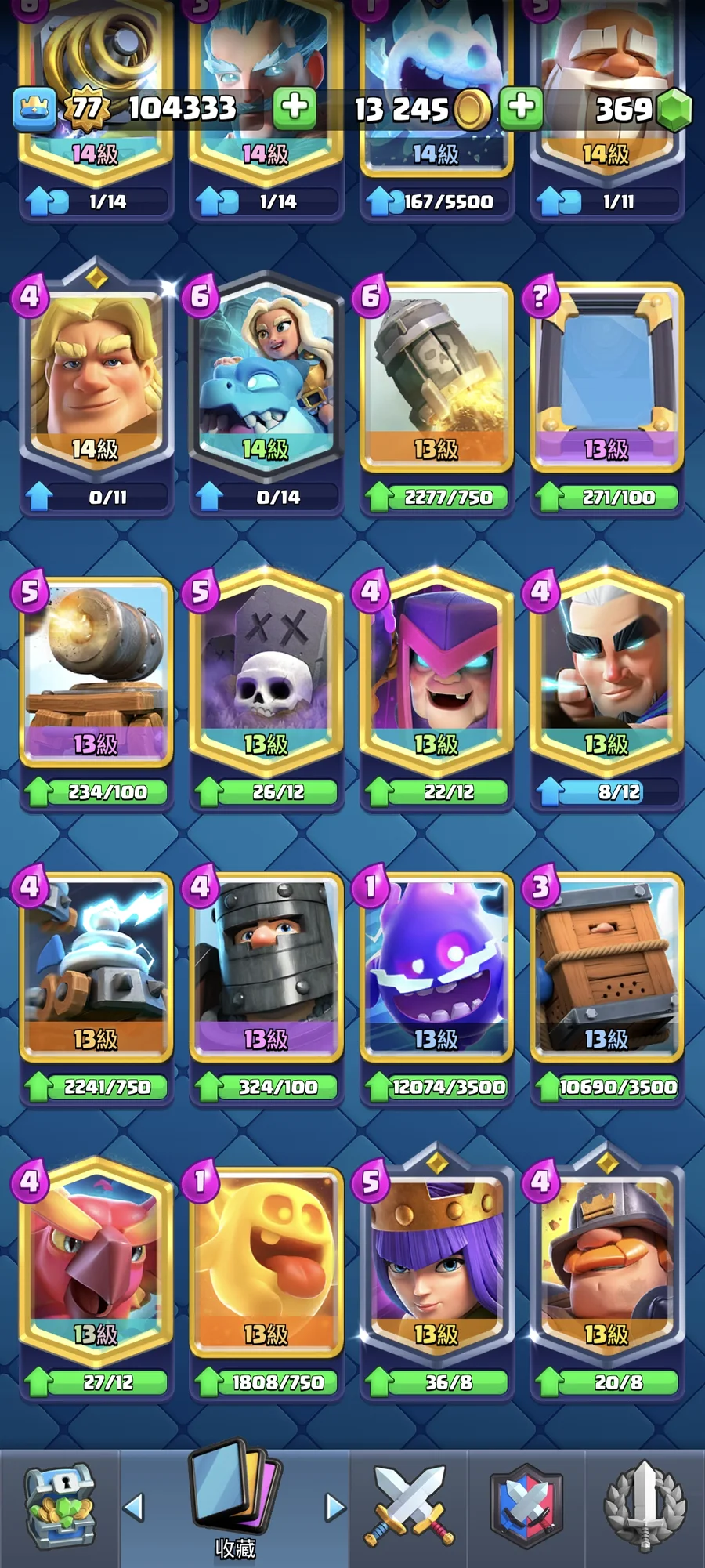Tap the green plus next to experience points
This screenshot has width=705, height=1568.
tap(295, 107)
